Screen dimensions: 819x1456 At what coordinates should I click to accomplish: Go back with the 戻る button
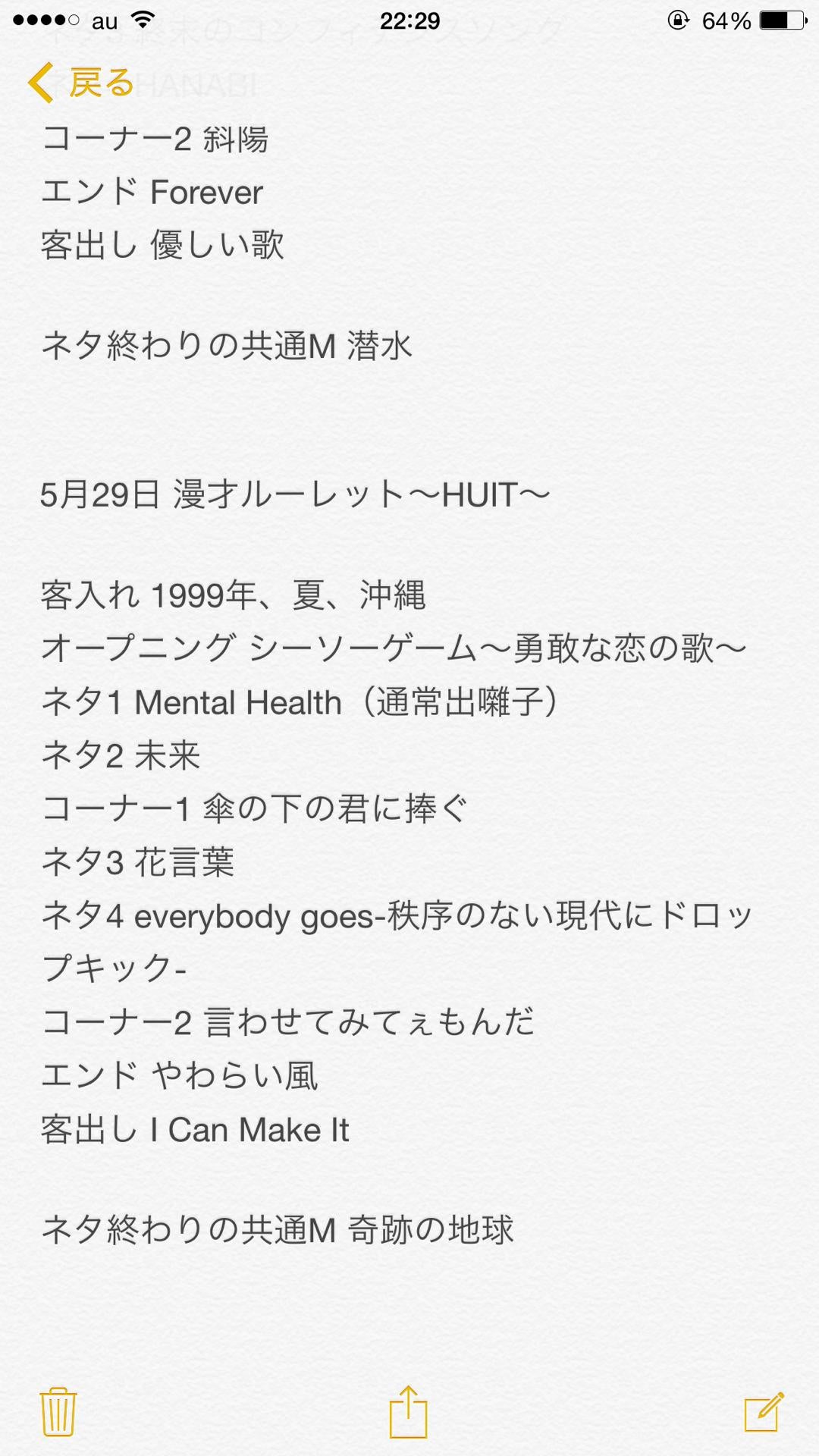[82, 82]
